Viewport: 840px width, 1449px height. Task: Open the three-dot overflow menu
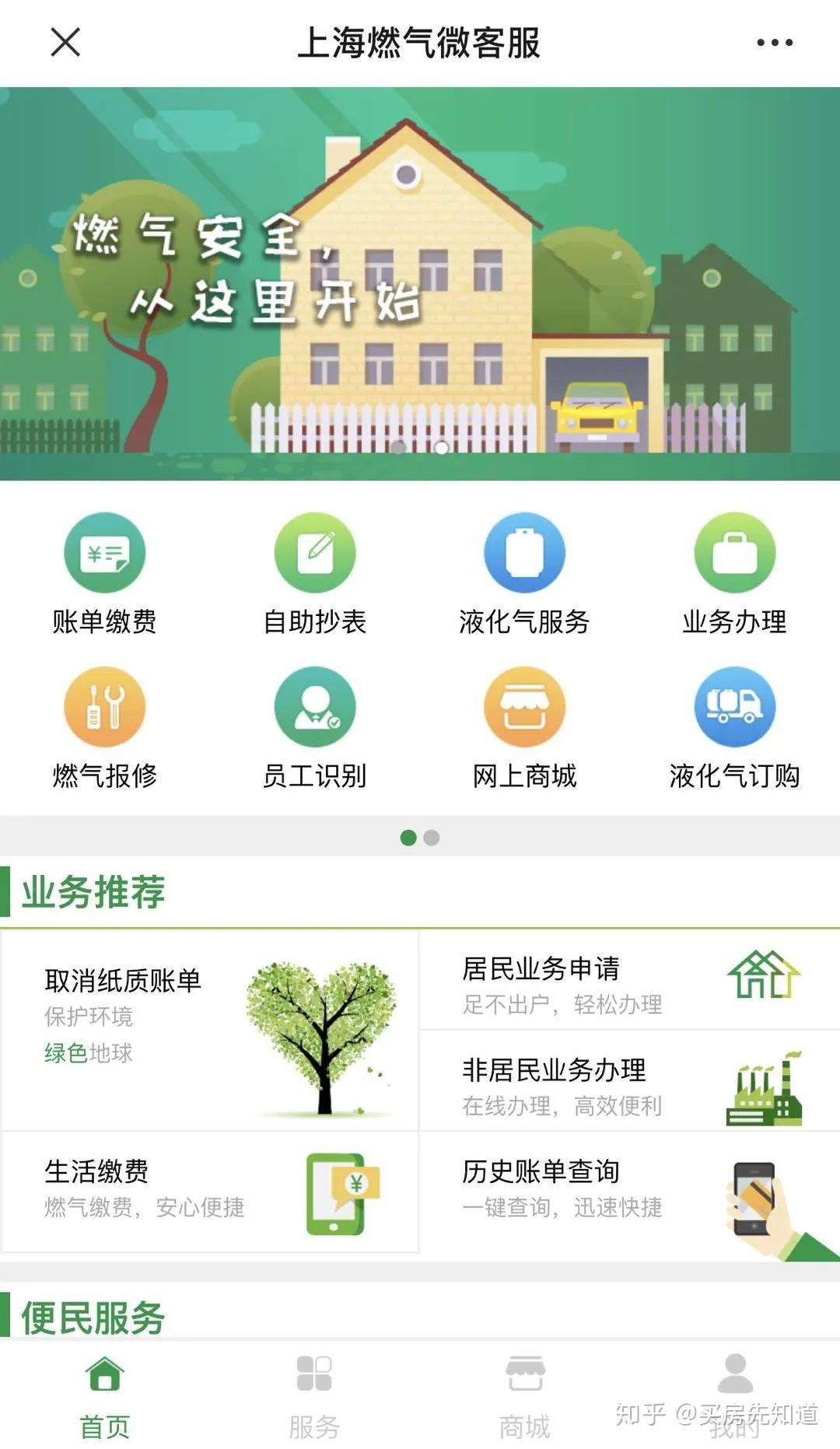point(775,42)
